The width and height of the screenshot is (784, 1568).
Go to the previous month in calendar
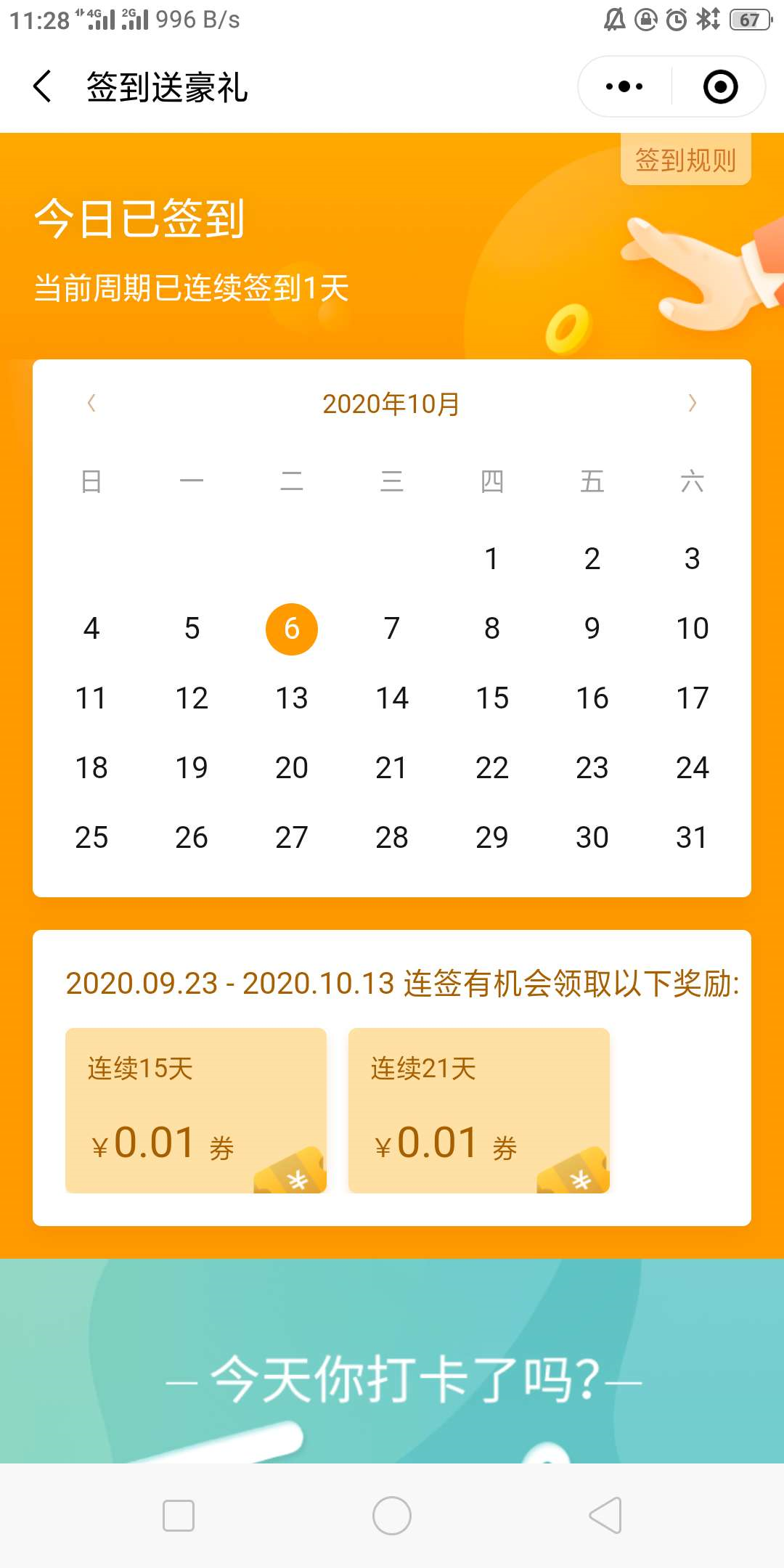(91, 403)
